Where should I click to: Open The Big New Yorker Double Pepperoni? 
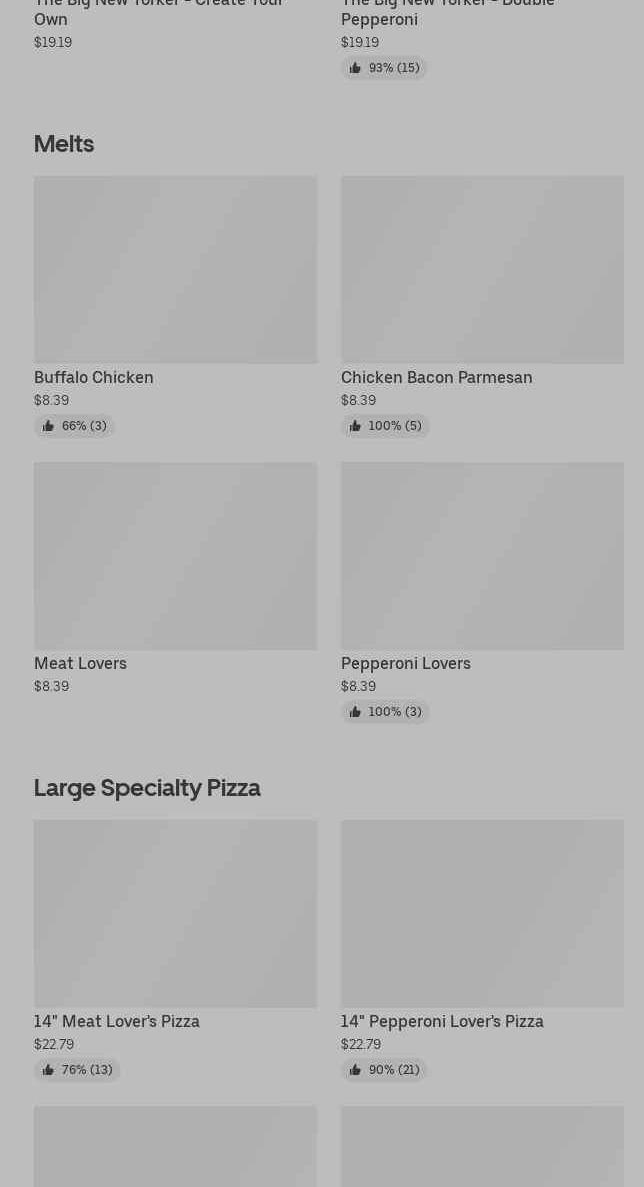pos(447,14)
